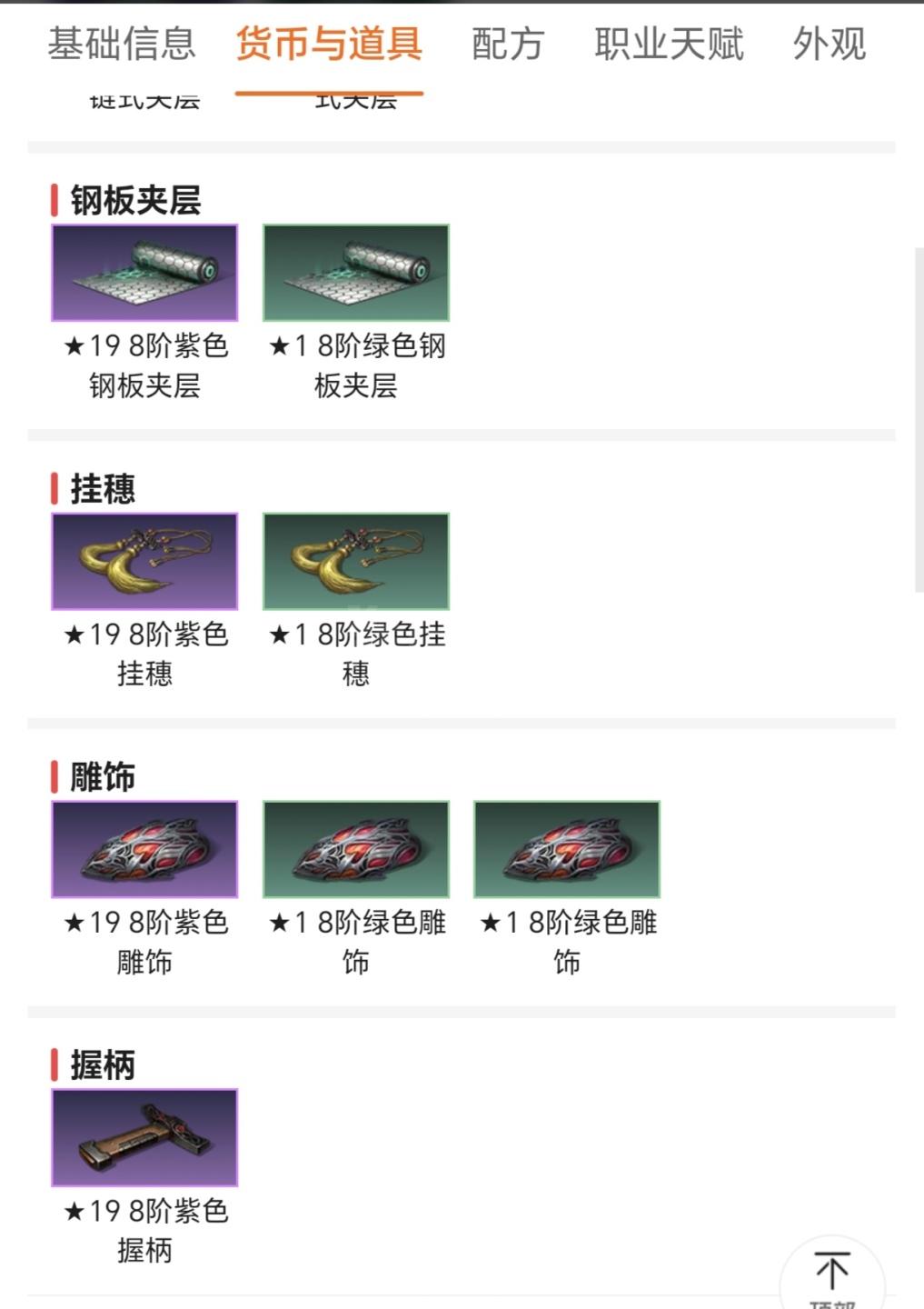
Task: Select the 货币与道具 tab
Action: (329, 44)
